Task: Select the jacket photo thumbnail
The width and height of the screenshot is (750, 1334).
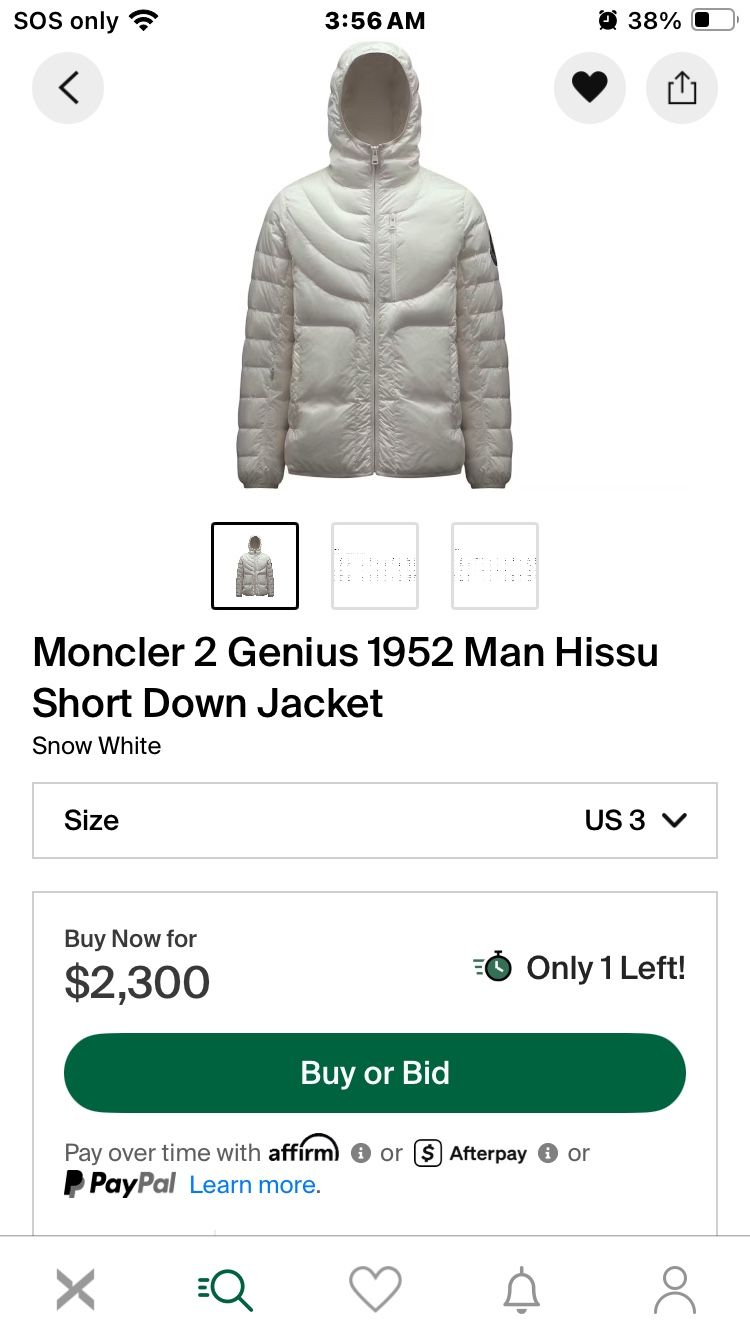Action: pyautogui.click(x=255, y=565)
